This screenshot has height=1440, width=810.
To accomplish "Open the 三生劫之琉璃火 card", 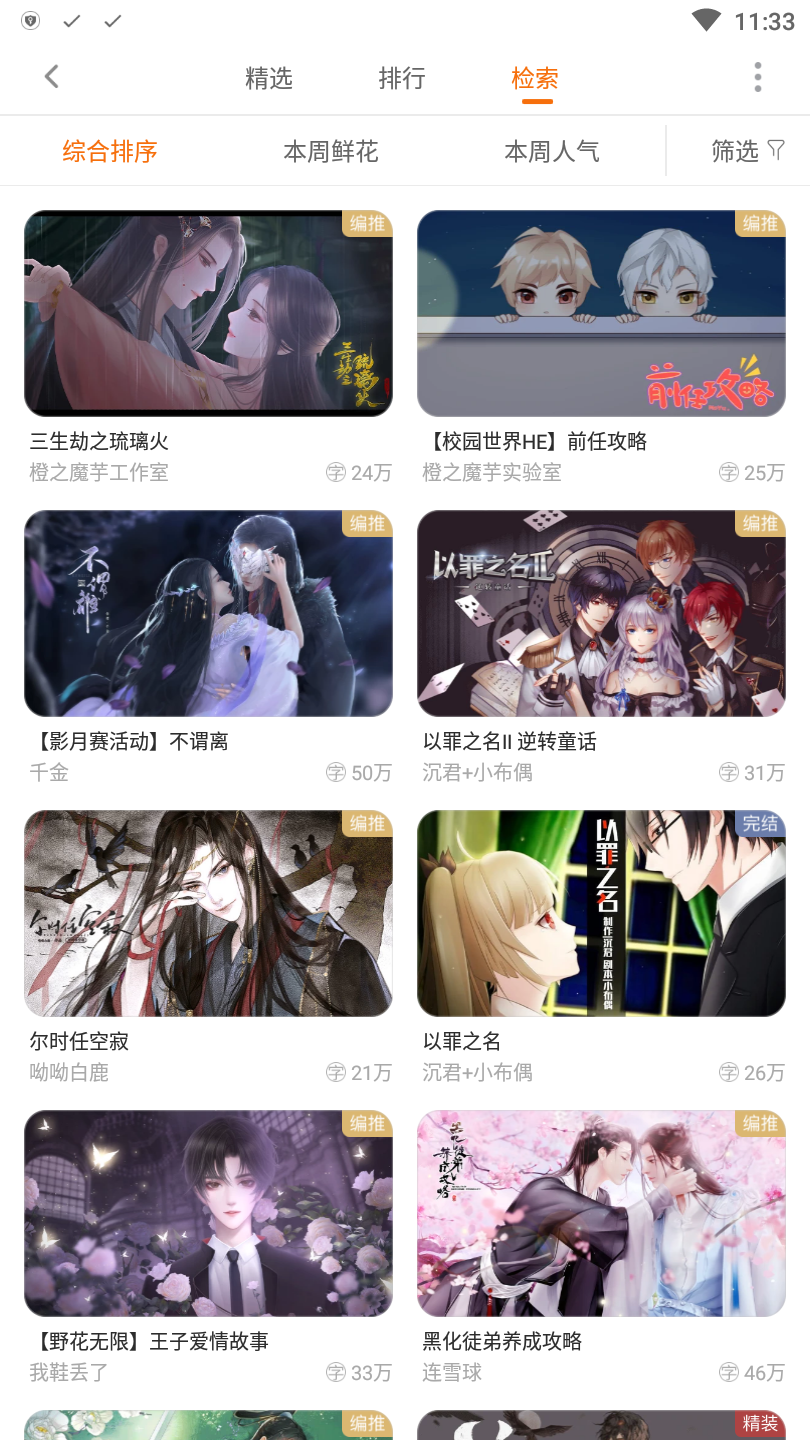I will [x=208, y=313].
